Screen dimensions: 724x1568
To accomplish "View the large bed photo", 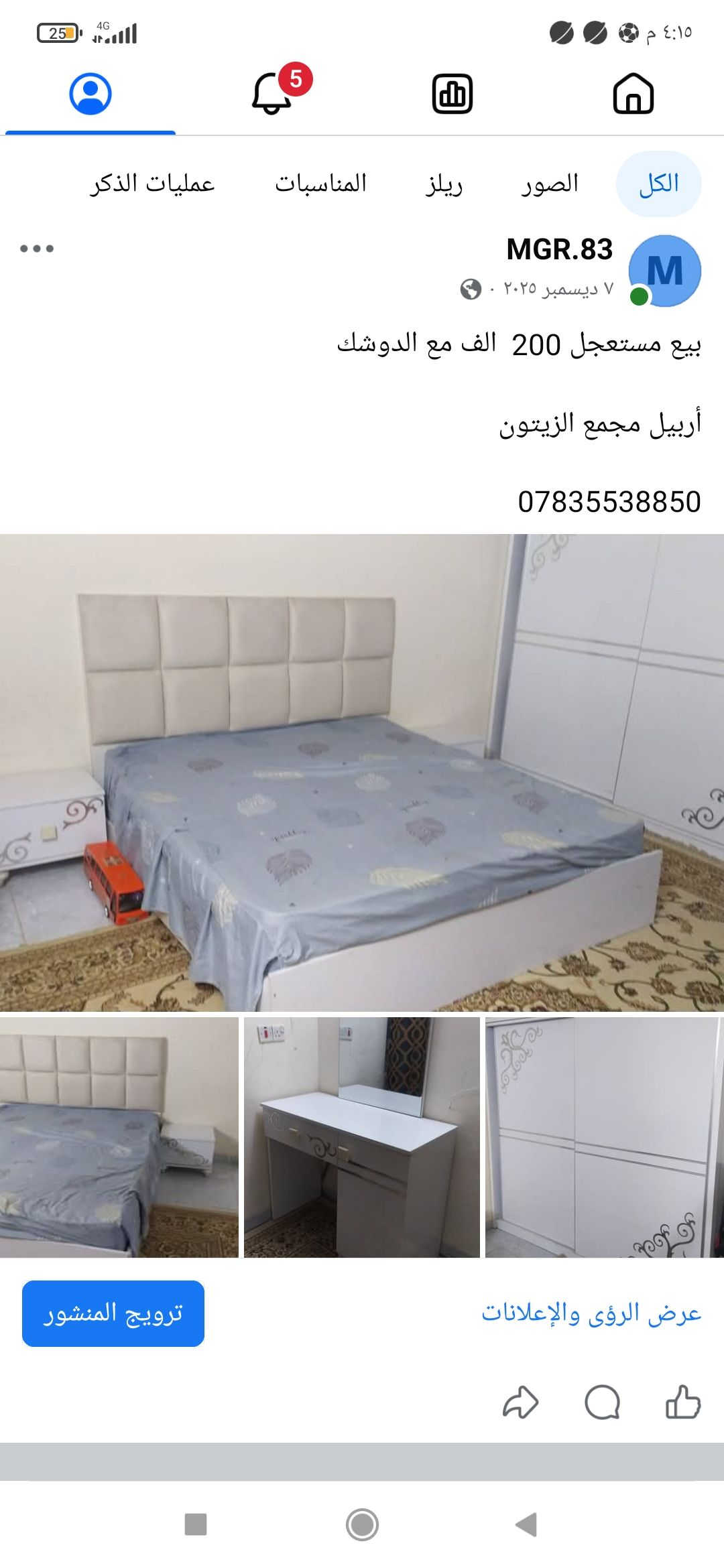I will (x=362, y=772).
